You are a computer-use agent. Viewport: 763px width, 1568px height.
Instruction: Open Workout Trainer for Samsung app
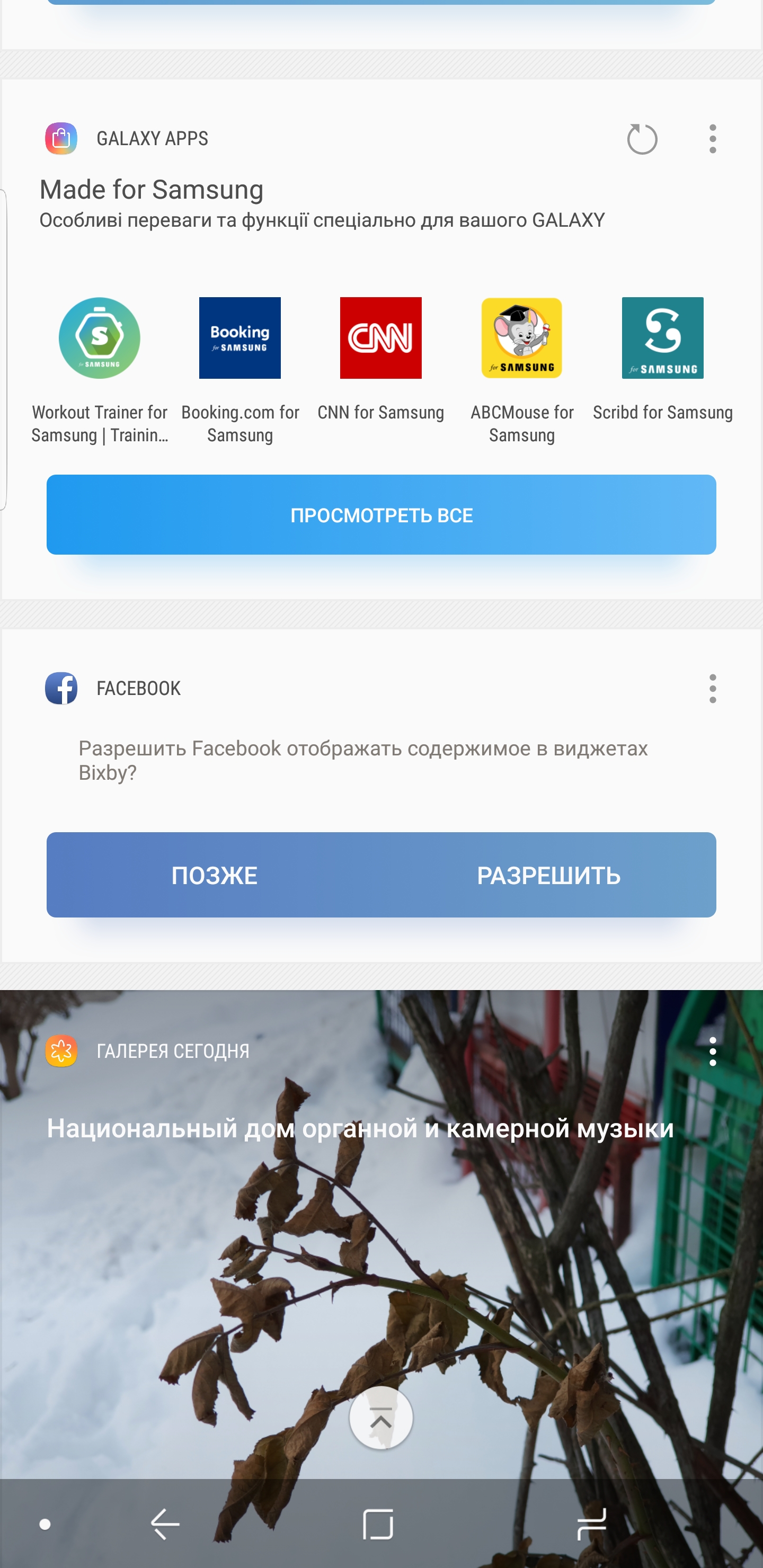click(99, 338)
